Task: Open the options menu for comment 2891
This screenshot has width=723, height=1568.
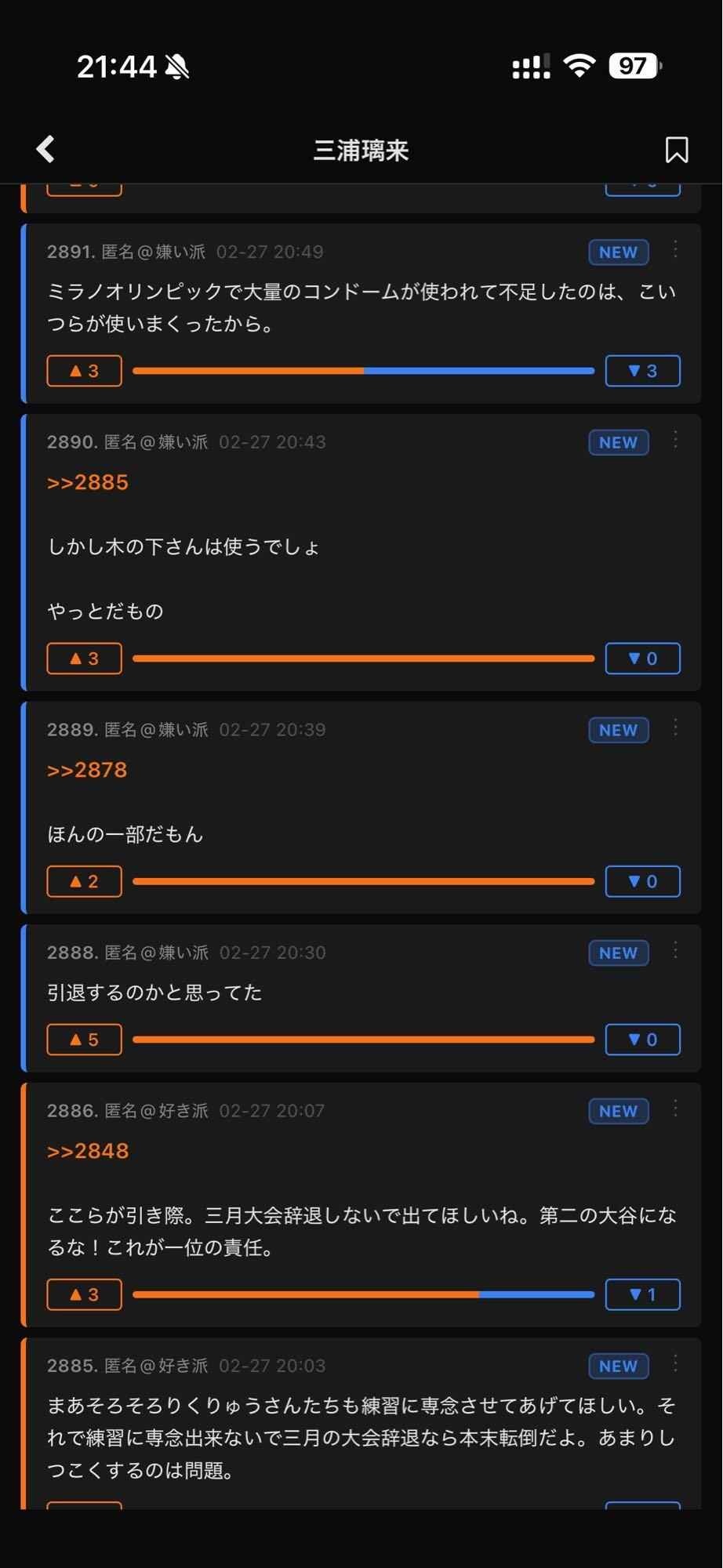Action: 675,250
